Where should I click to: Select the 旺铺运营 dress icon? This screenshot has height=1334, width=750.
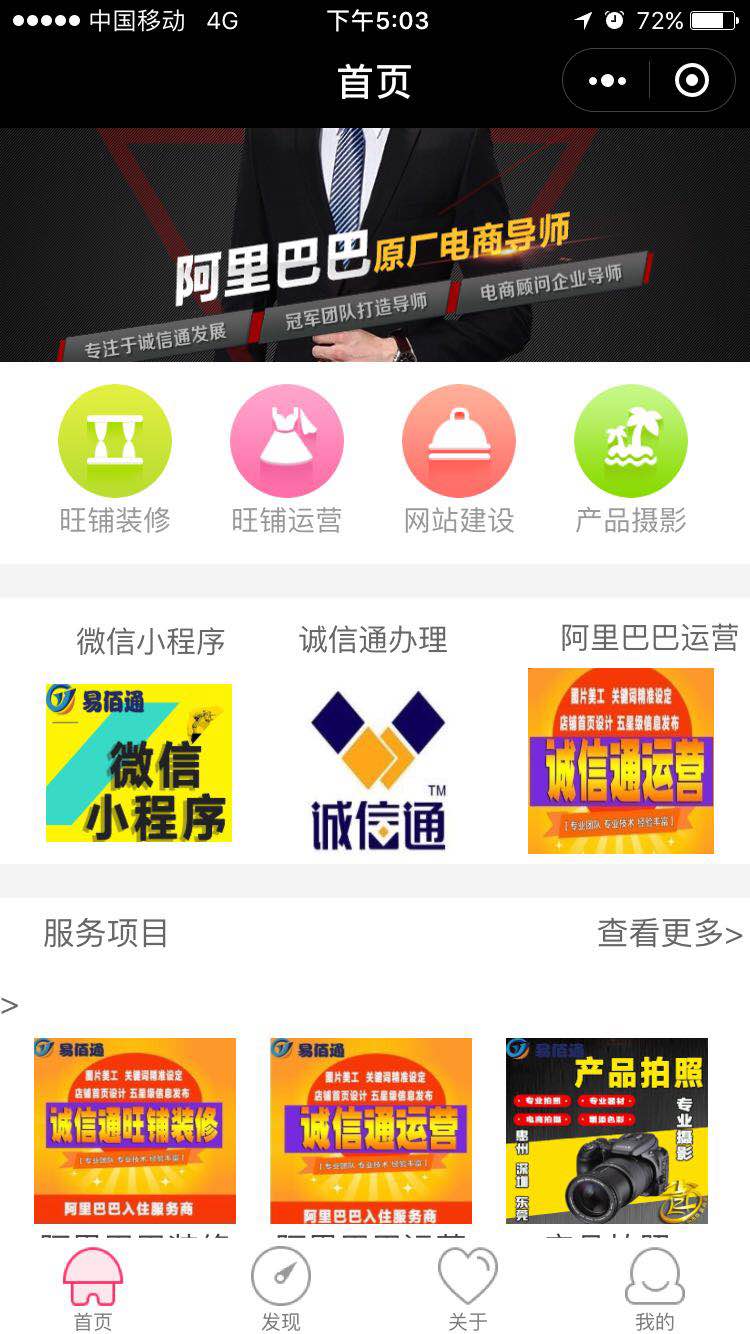(287, 440)
